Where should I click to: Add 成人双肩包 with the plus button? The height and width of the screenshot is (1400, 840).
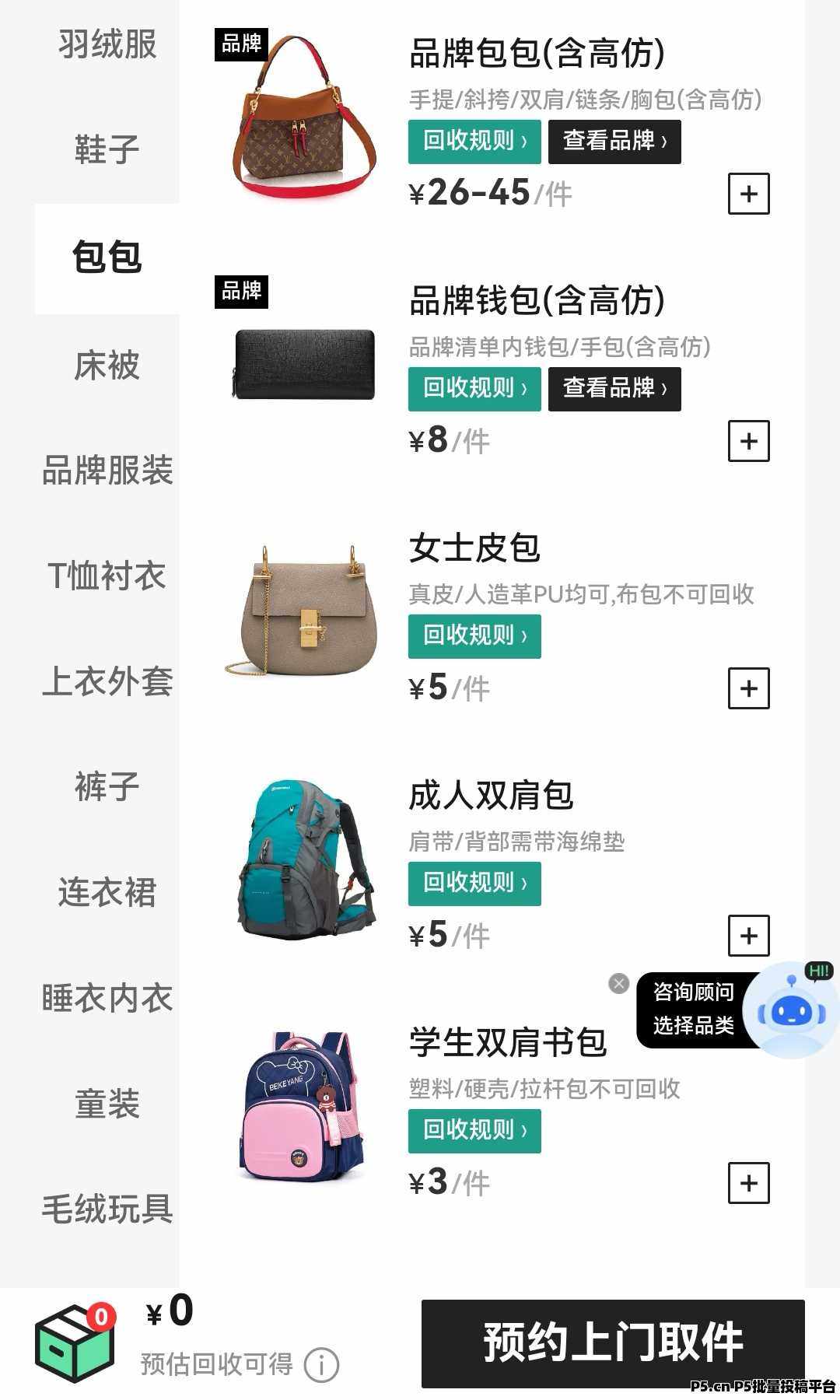tap(748, 935)
